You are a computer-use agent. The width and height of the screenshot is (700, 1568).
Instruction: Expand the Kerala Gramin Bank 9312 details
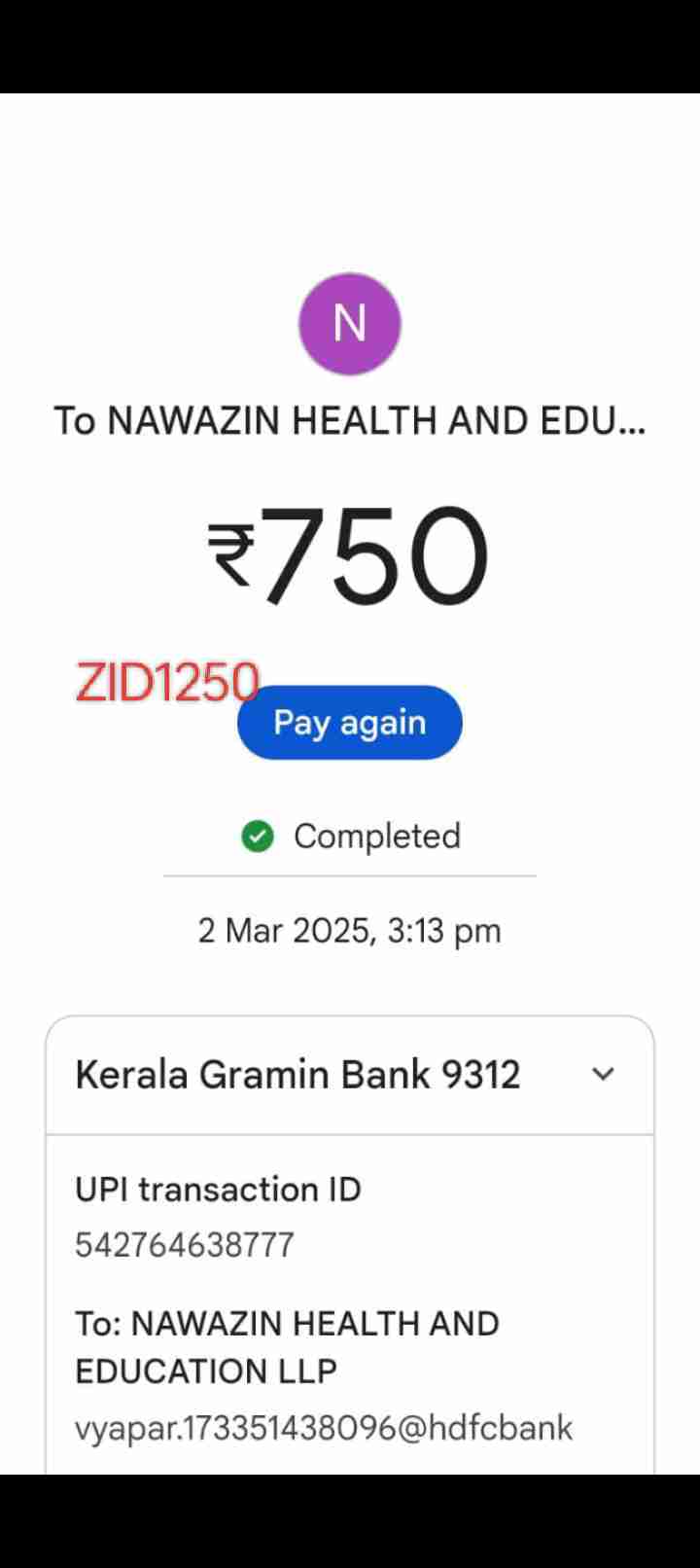[603, 1074]
